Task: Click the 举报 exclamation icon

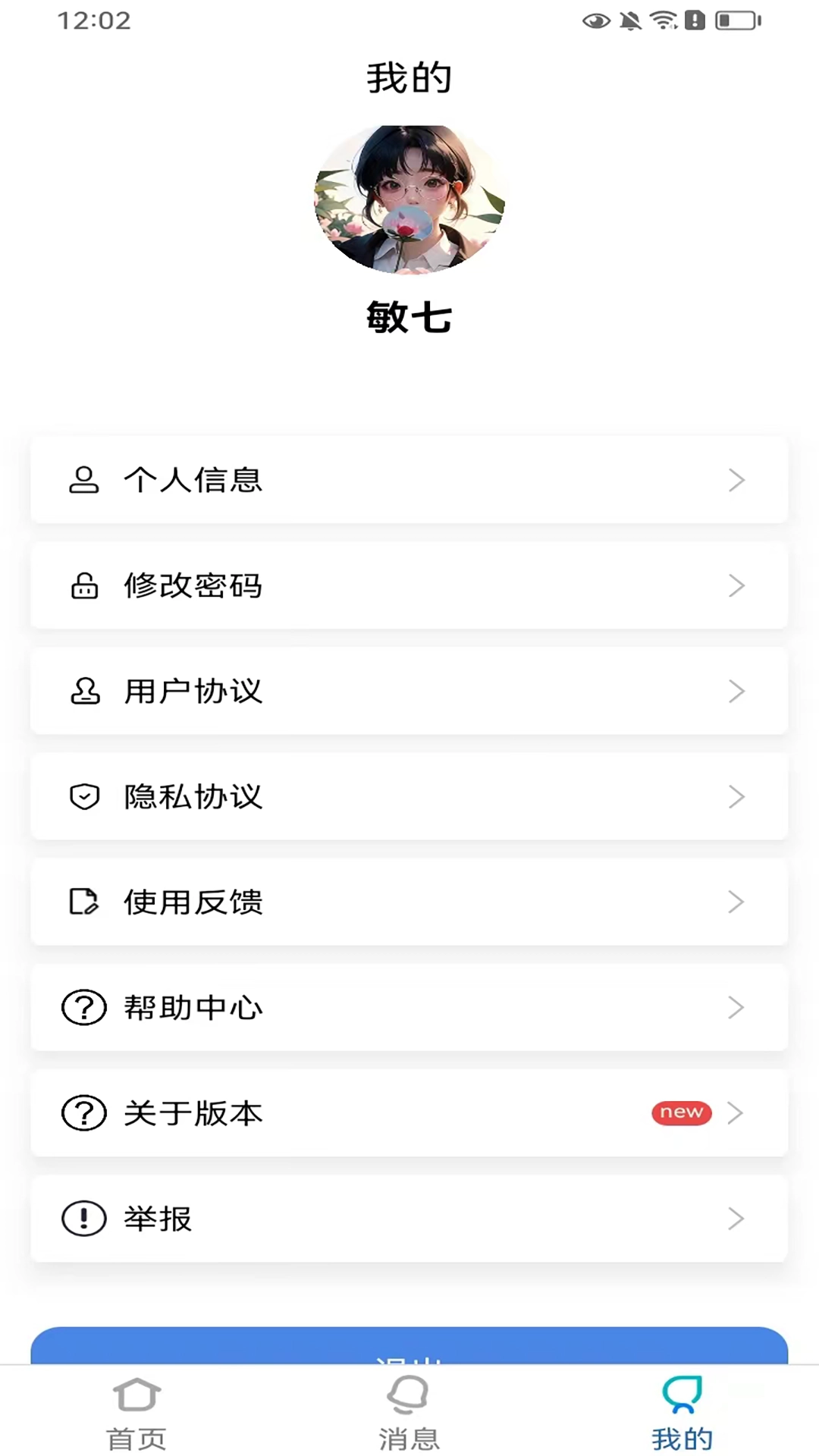Action: 83,1219
